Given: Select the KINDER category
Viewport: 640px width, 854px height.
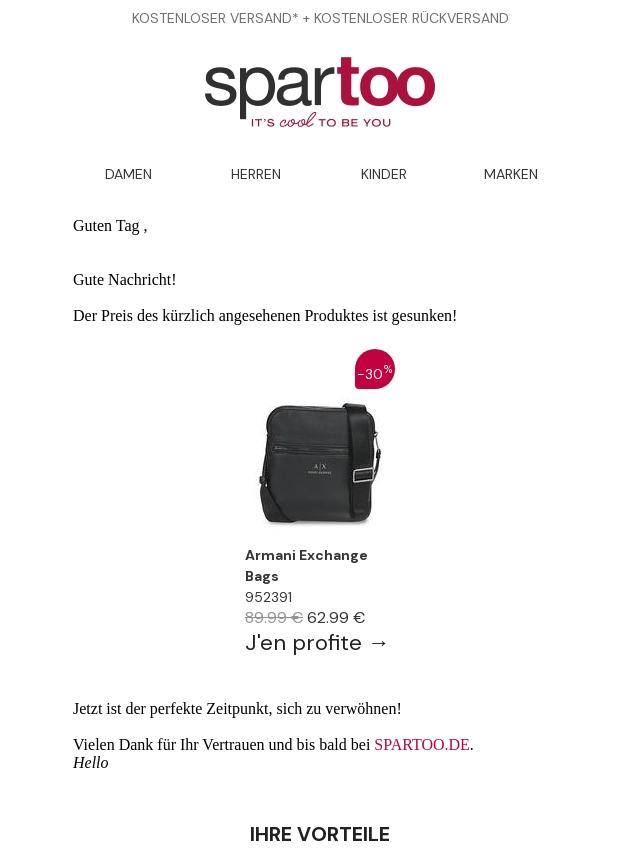Looking at the screenshot, I should (383, 174).
